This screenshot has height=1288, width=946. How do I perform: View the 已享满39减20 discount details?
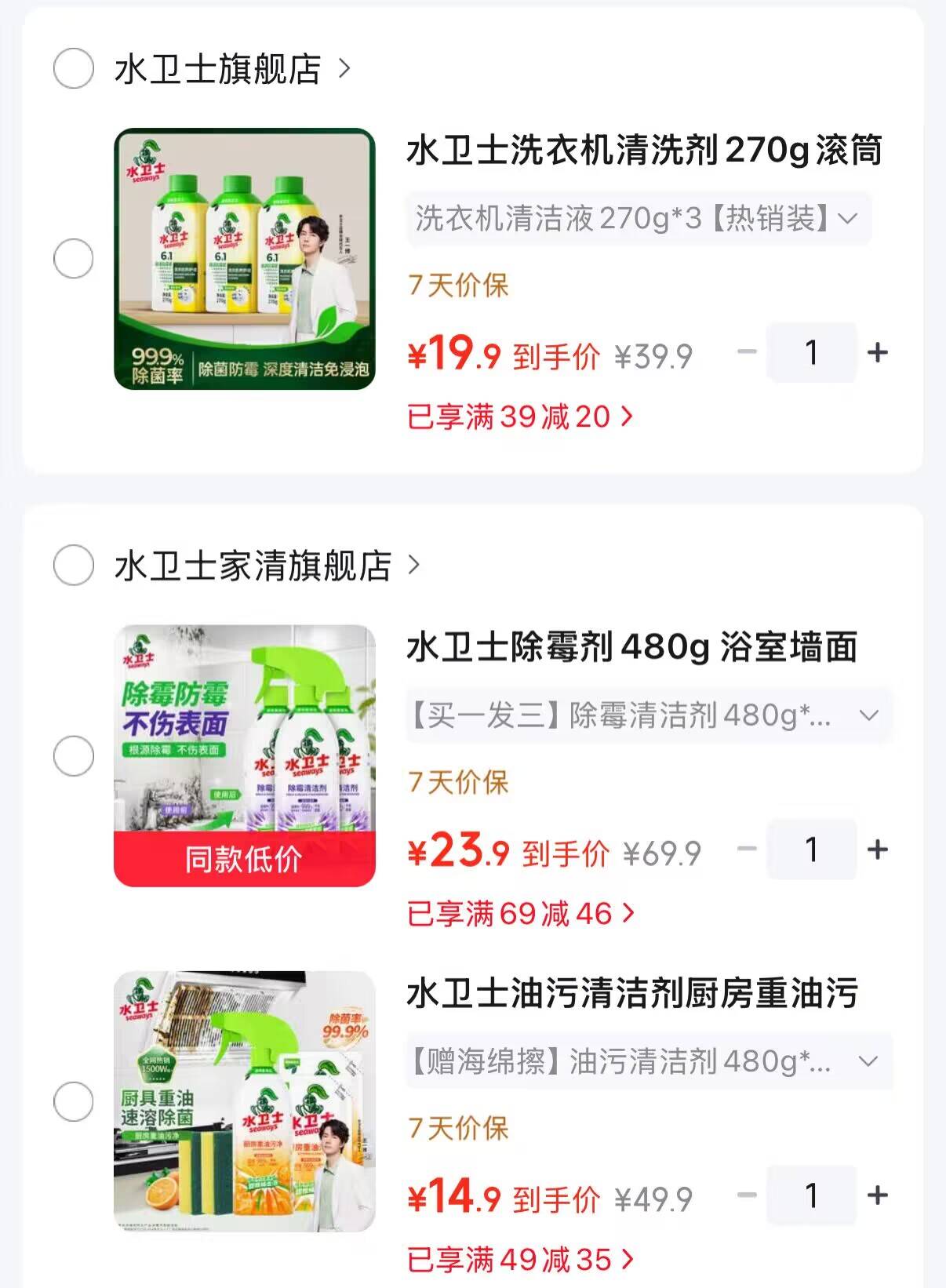click(519, 417)
